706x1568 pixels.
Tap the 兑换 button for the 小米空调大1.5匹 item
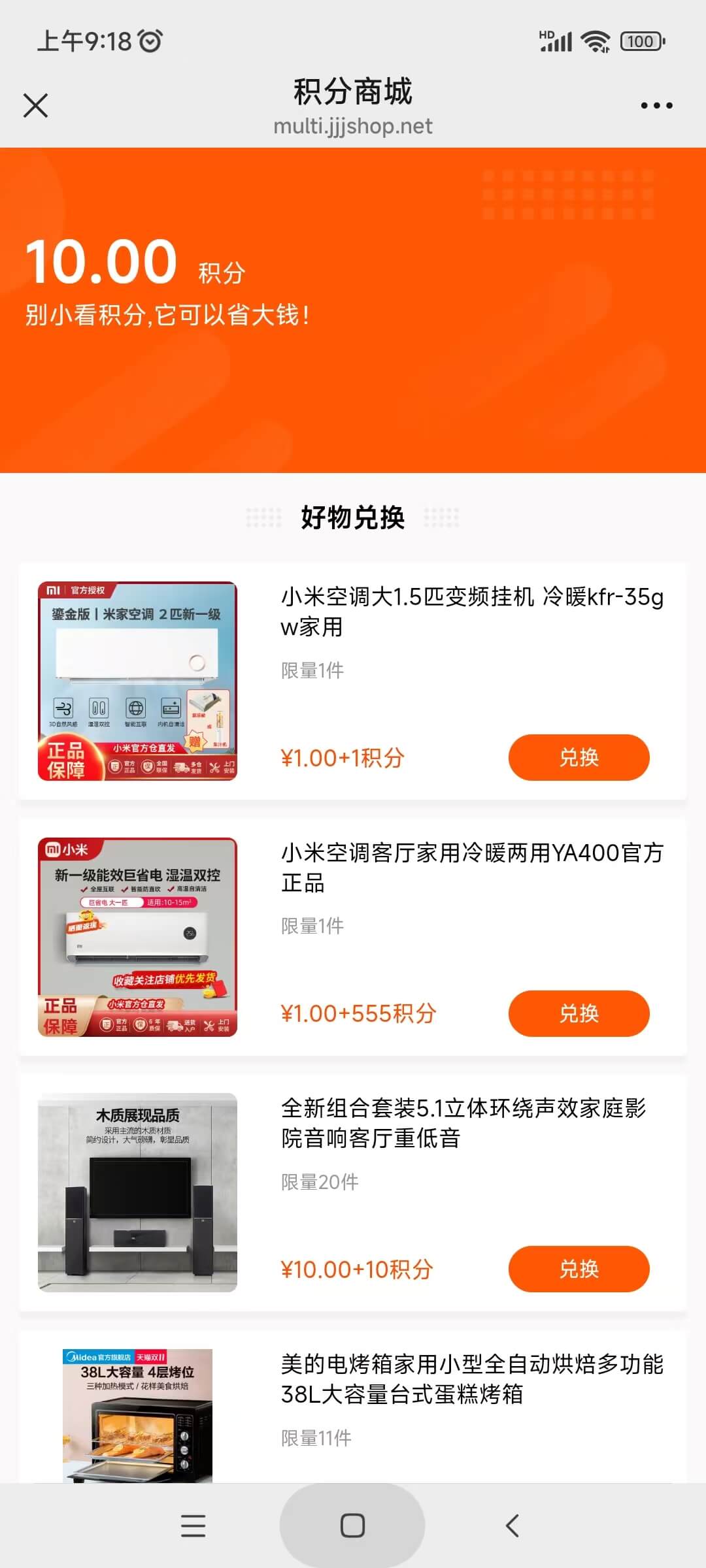(x=579, y=757)
